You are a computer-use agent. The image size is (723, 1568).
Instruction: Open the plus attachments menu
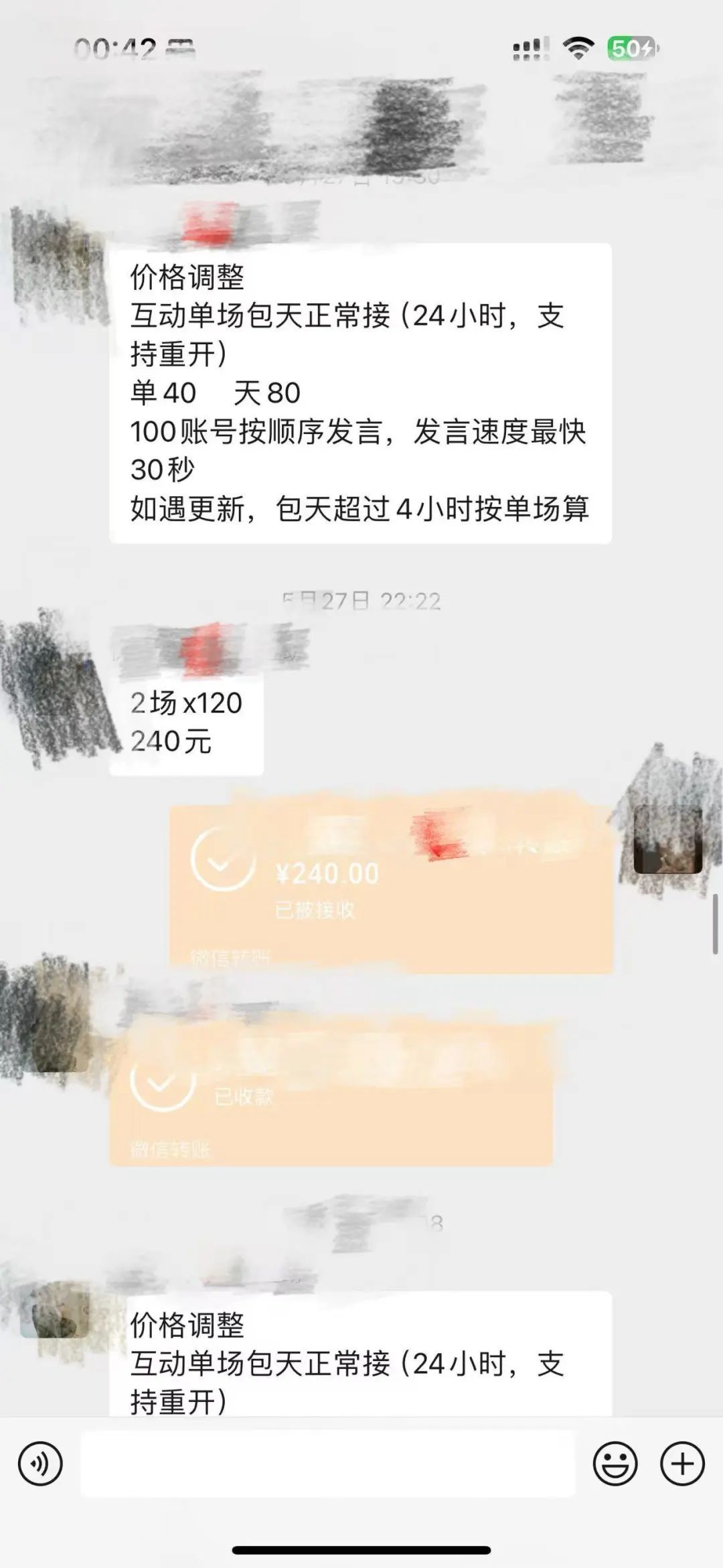tap(682, 1464)
